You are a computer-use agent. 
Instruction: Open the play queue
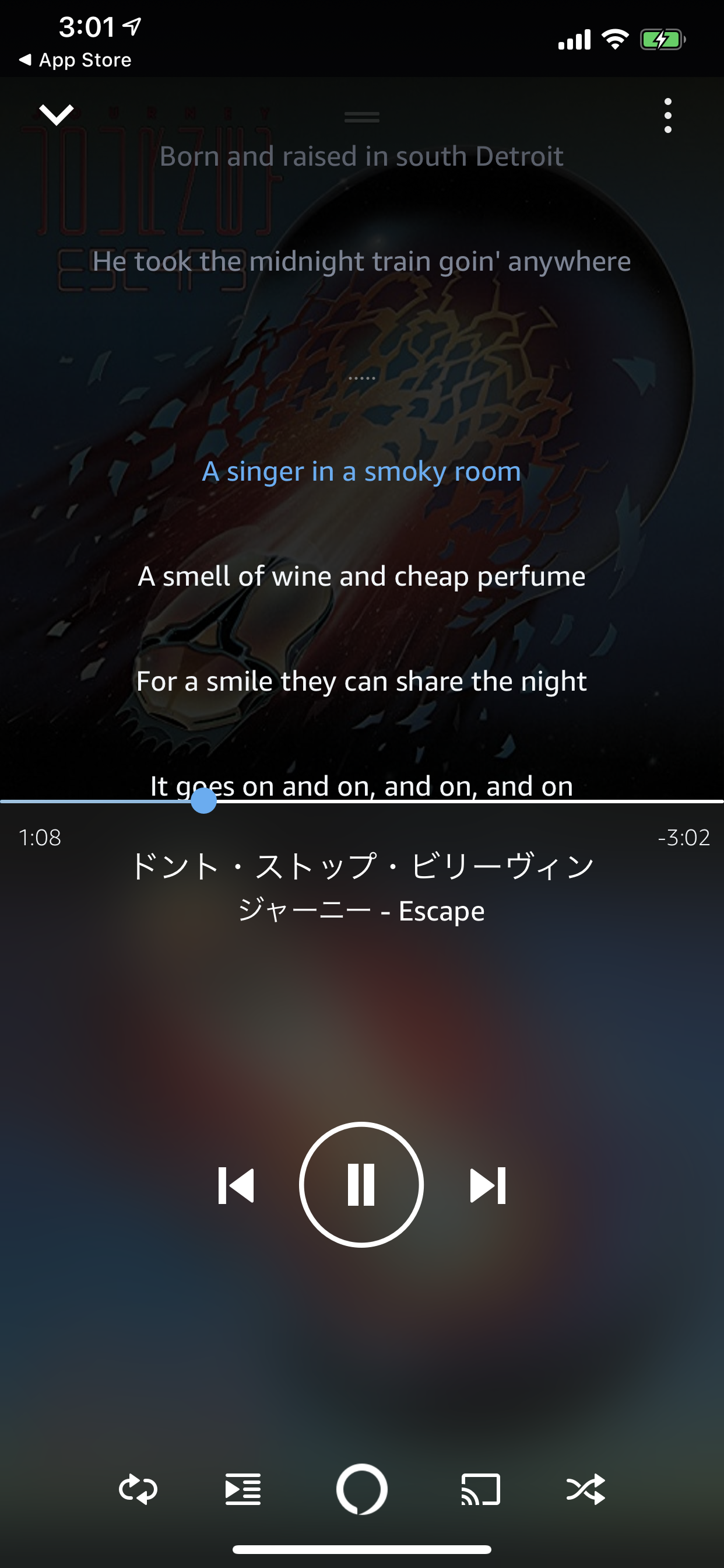coord(242,1489)
